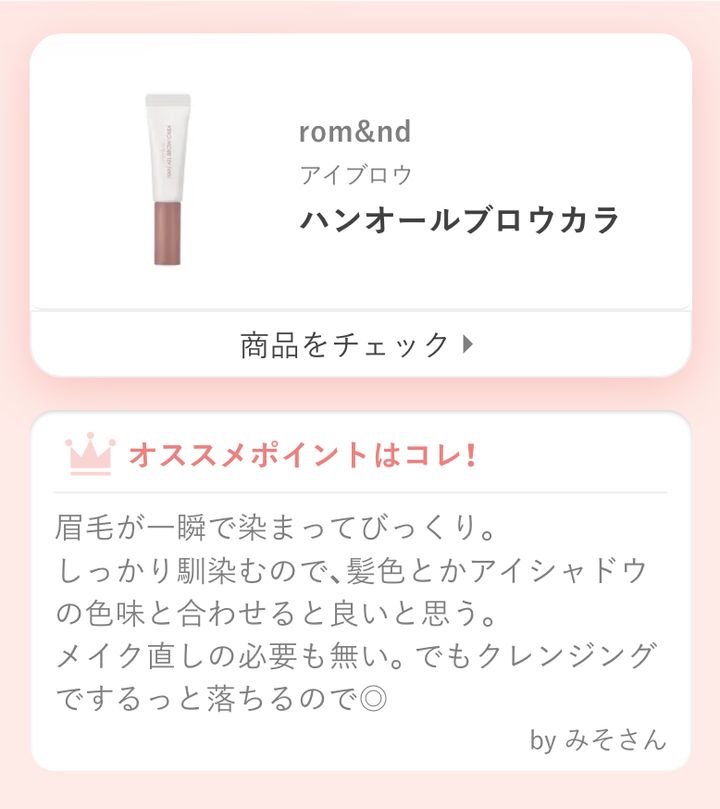Click the crown icon next to recommendation heading
The width and height of the screenshot is (720, 809).
[91, 453]
